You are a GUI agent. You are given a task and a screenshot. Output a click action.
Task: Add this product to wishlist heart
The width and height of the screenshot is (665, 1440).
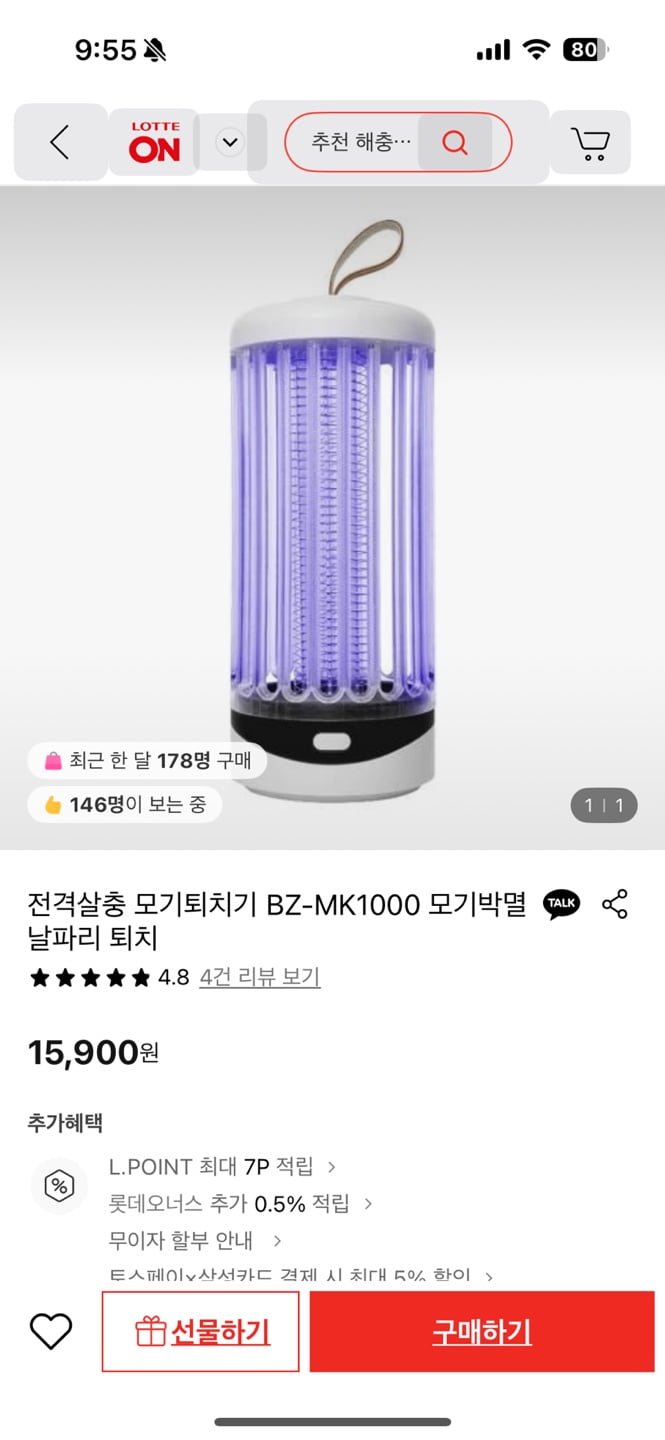point(51,1331)
